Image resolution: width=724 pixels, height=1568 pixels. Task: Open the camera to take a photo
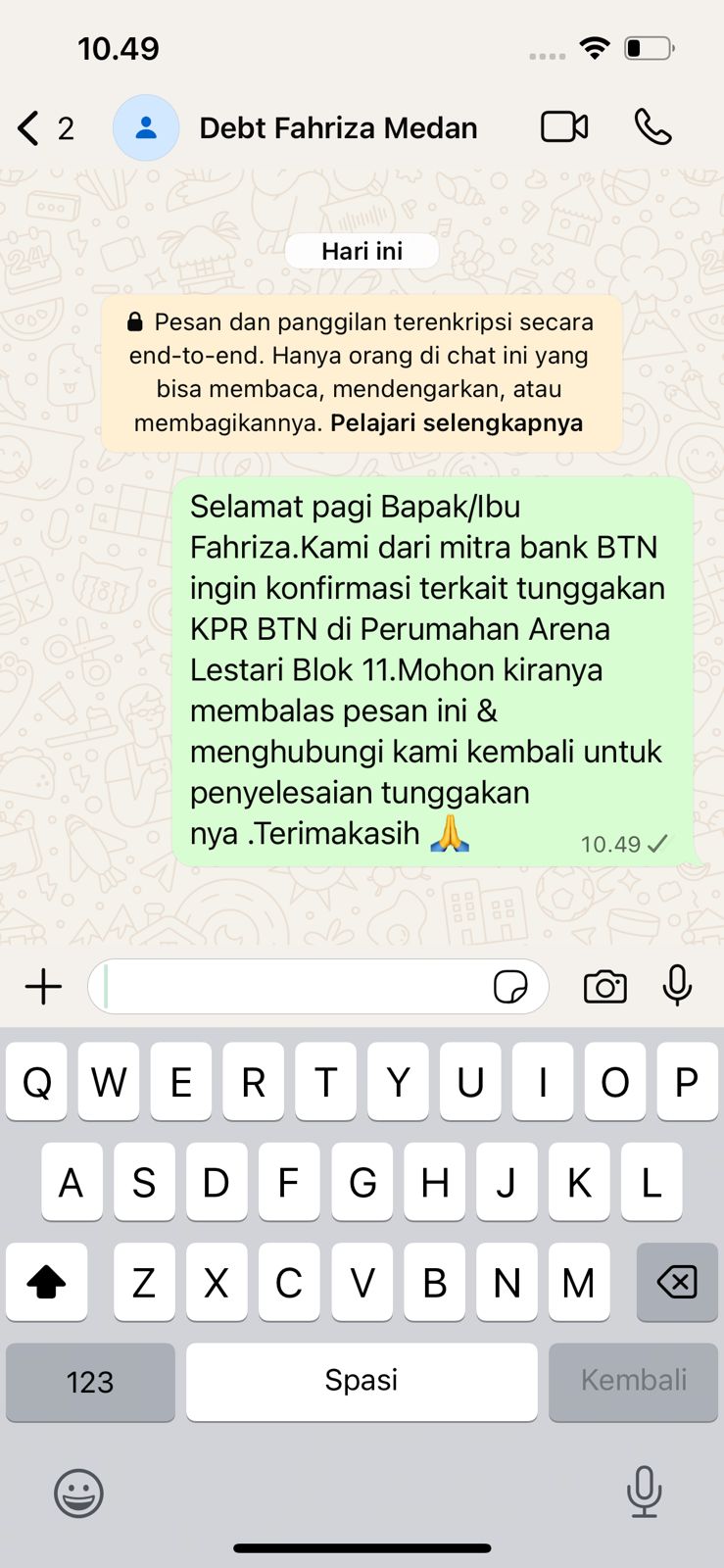pyautogui.click(x=604, y=987)
